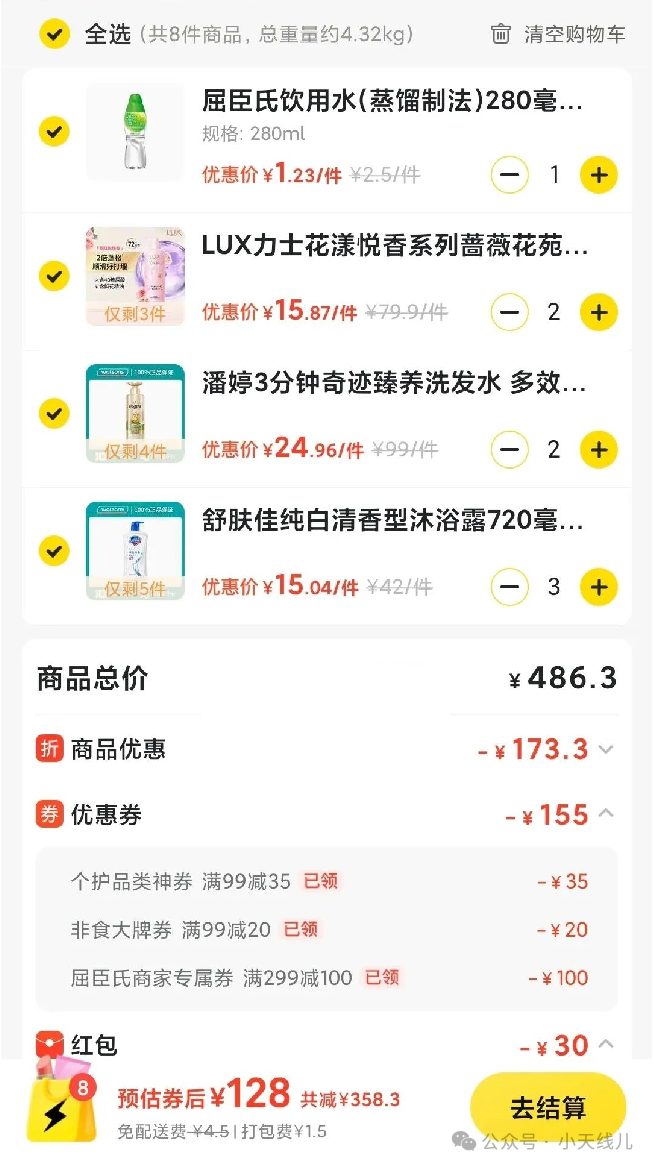Deselect the 舒肤佳沐浴露 item

tap(54, 550)
